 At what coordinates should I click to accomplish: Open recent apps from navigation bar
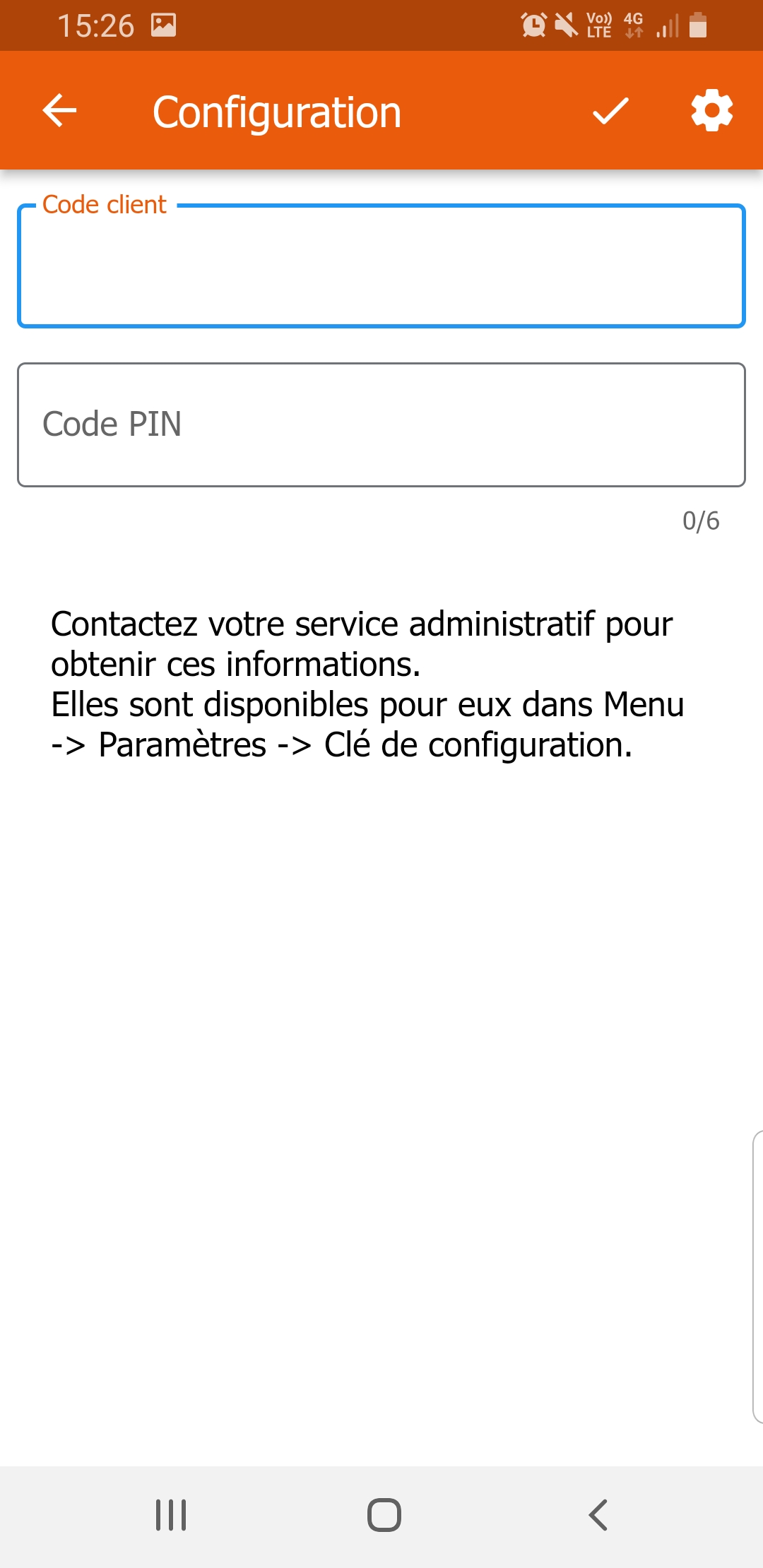[171, 1515]
